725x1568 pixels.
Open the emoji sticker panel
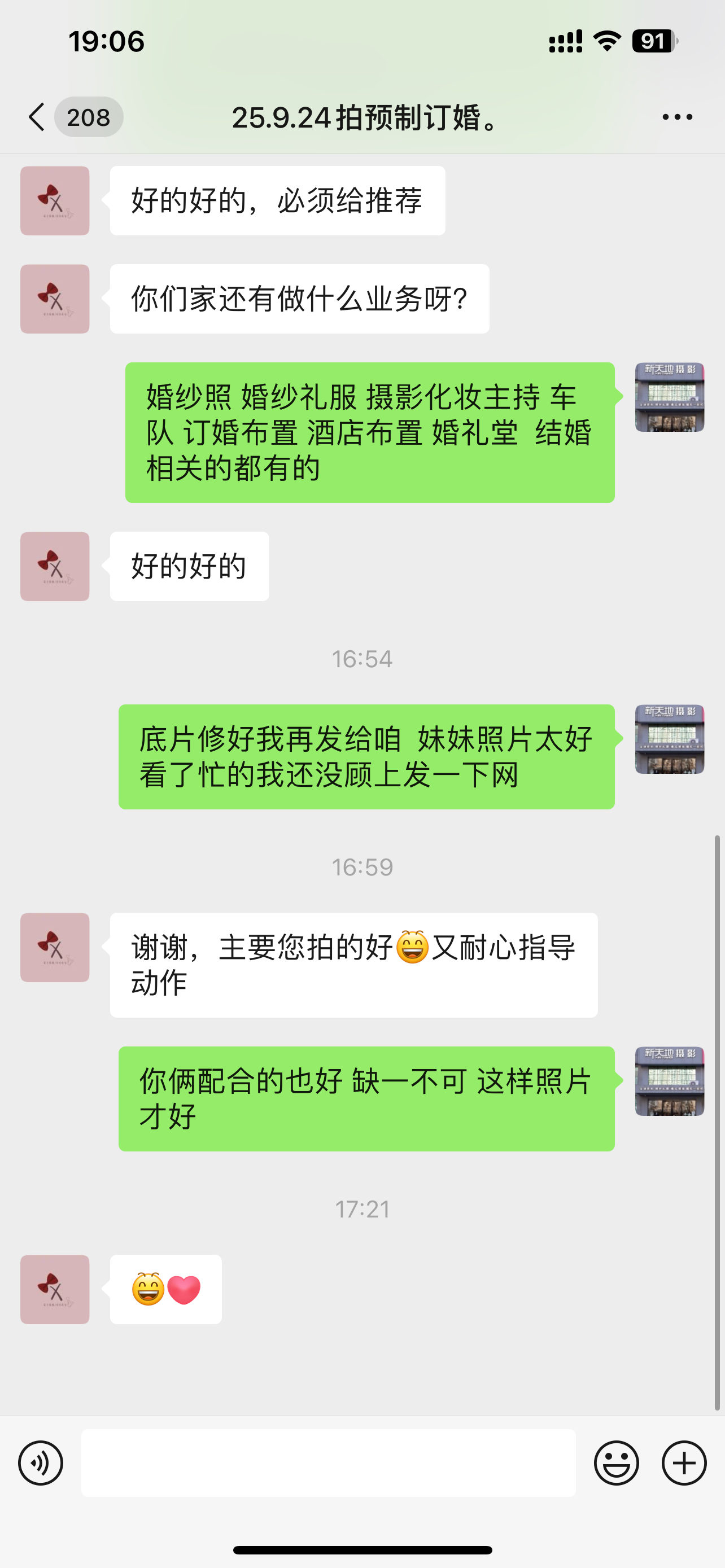616,1462
